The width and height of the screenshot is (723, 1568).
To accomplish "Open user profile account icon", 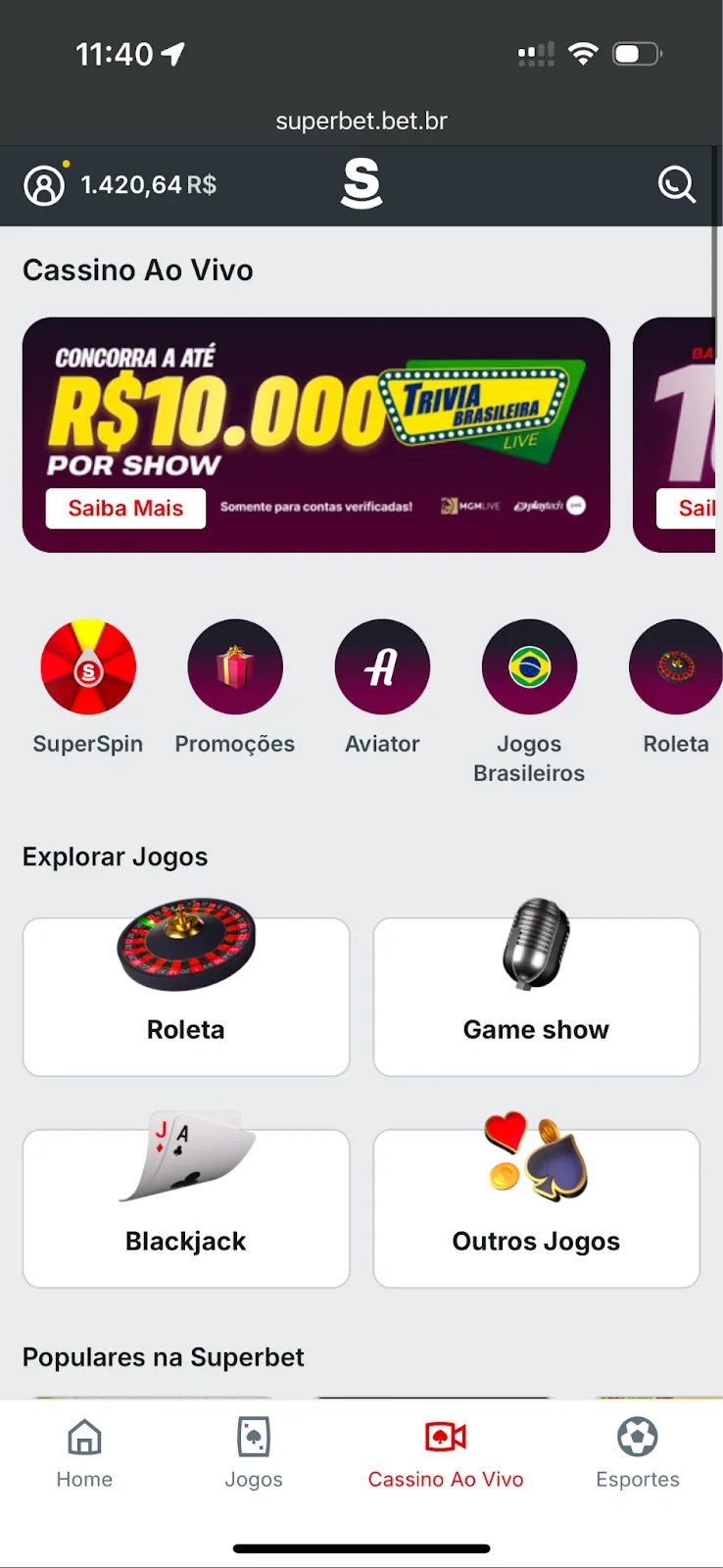I will pos(43,184).
